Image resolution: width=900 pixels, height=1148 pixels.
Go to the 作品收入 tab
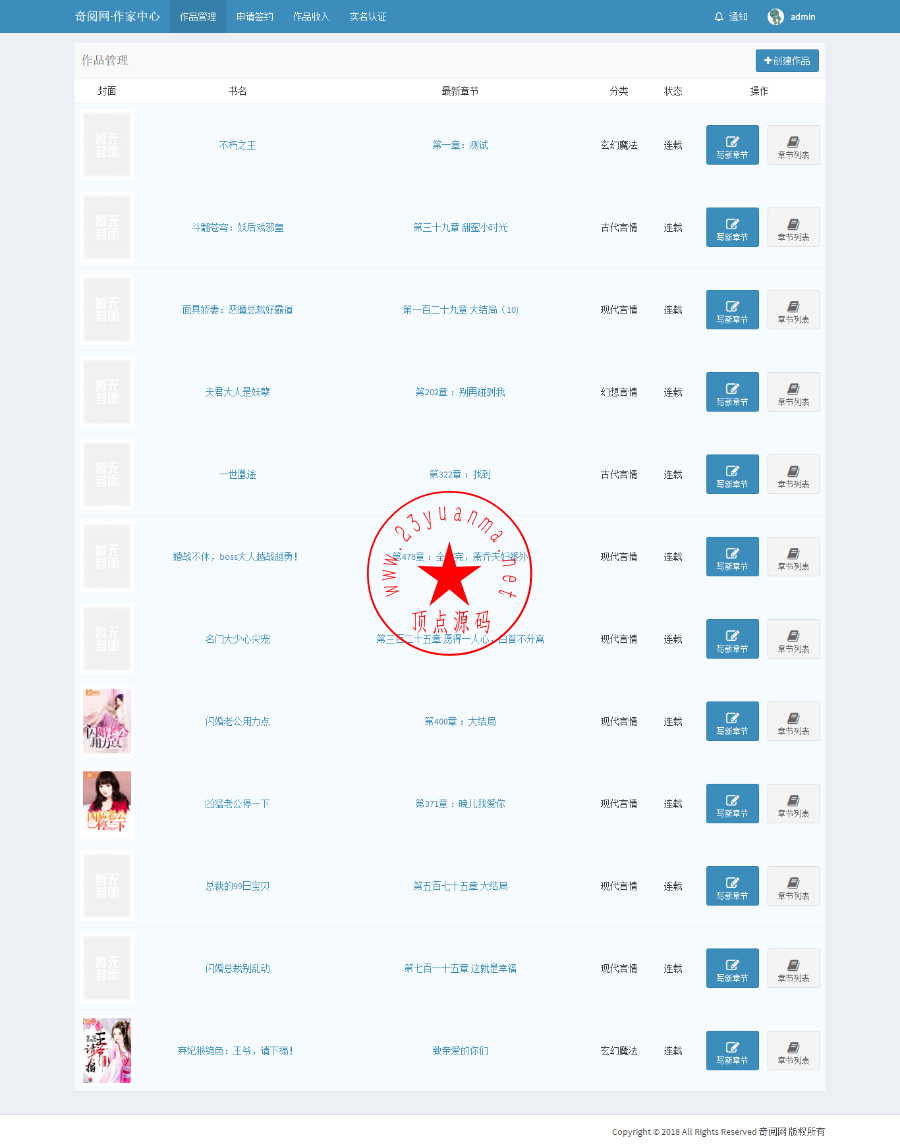click(x=311, y=17)
